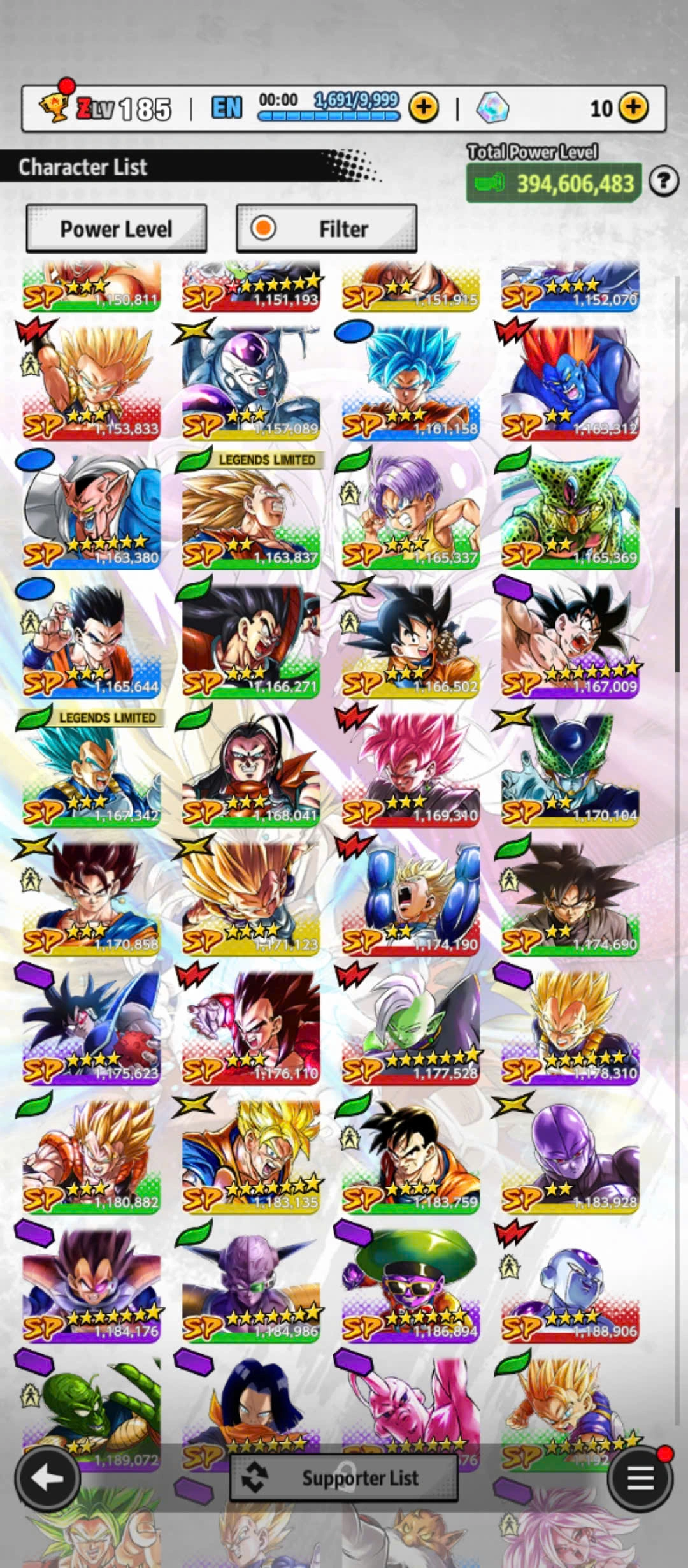The width and height of the screenshot is (688, 1568).
Task: Choose character with power level 1,165,369
Action: point(570,510)
